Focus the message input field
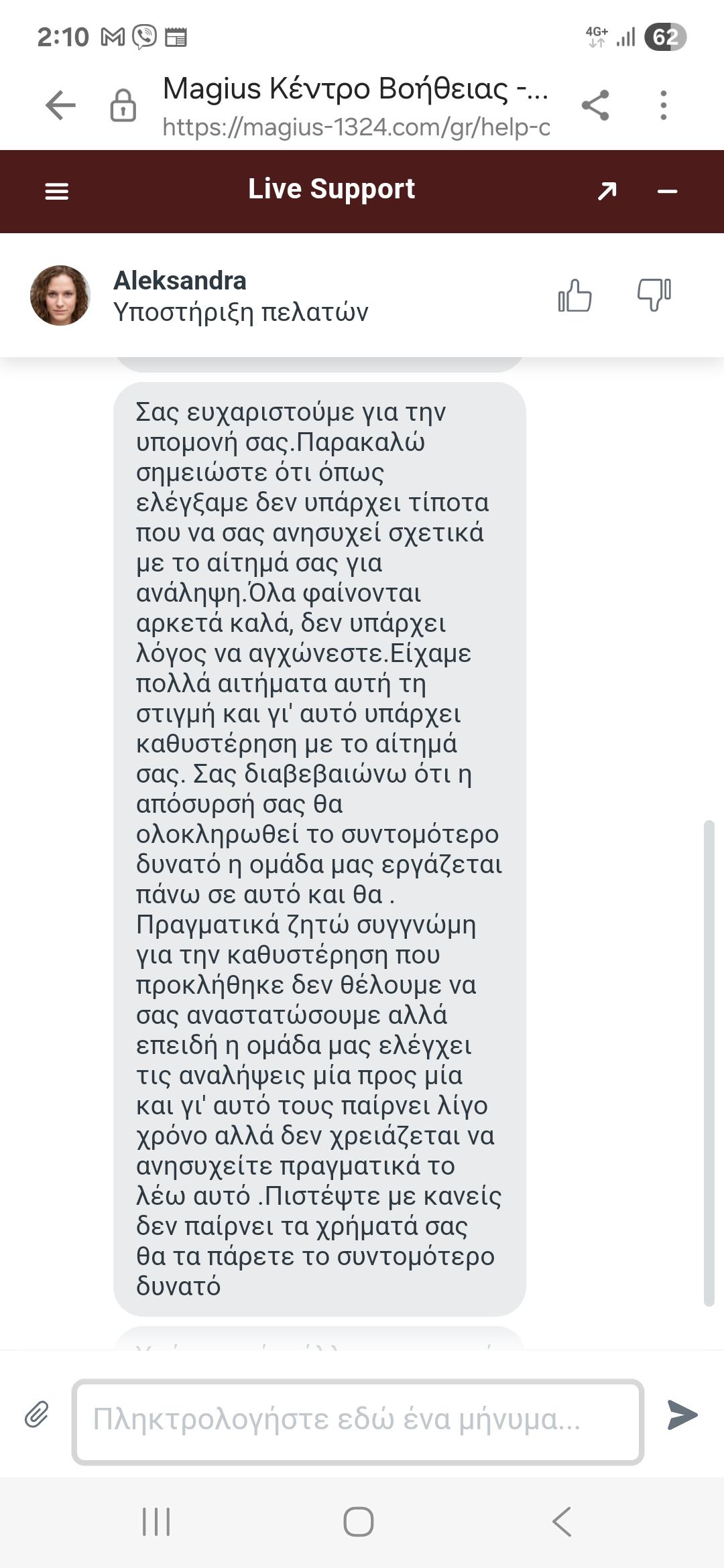This screenshot has height=1568, width=724. coord(357,1421)
